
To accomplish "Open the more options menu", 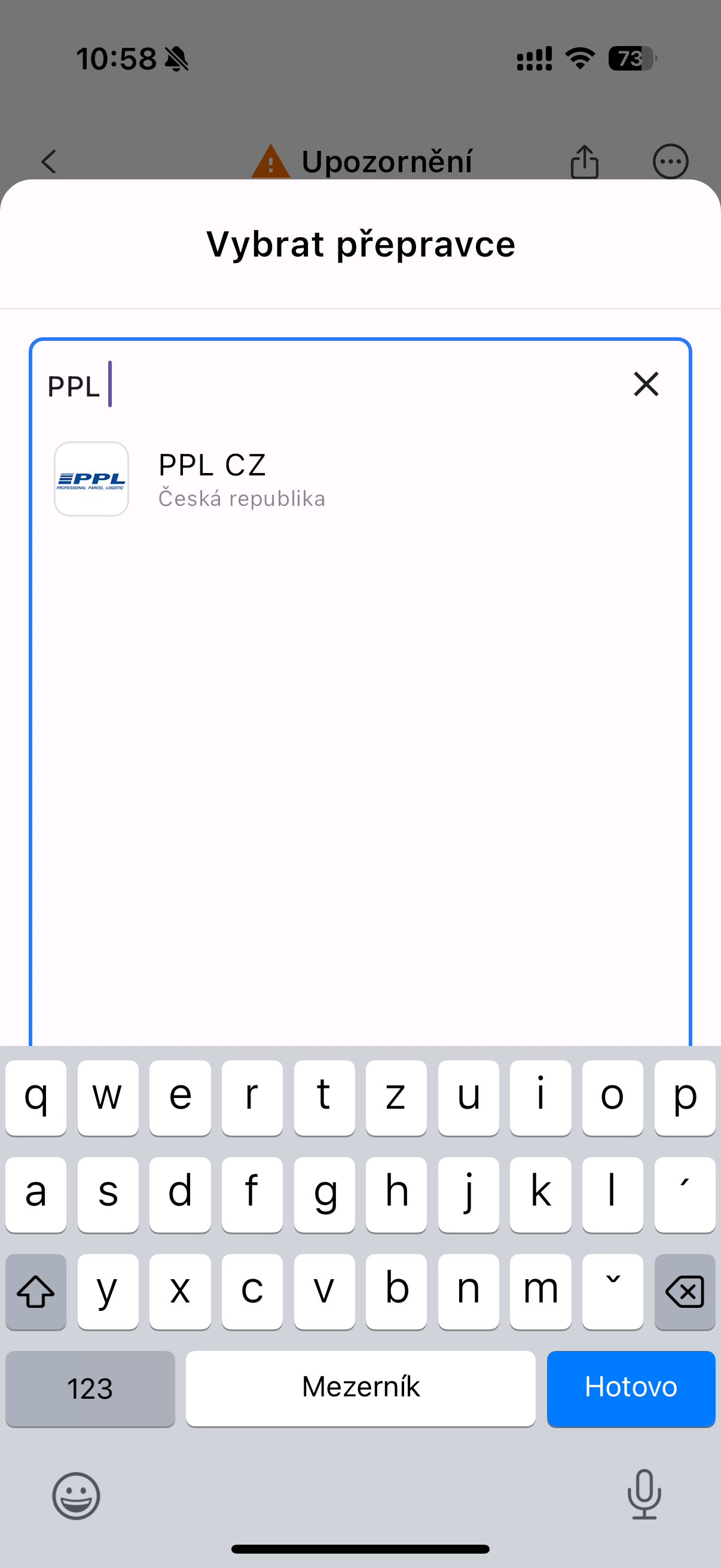I will click(x=670, y=162).
